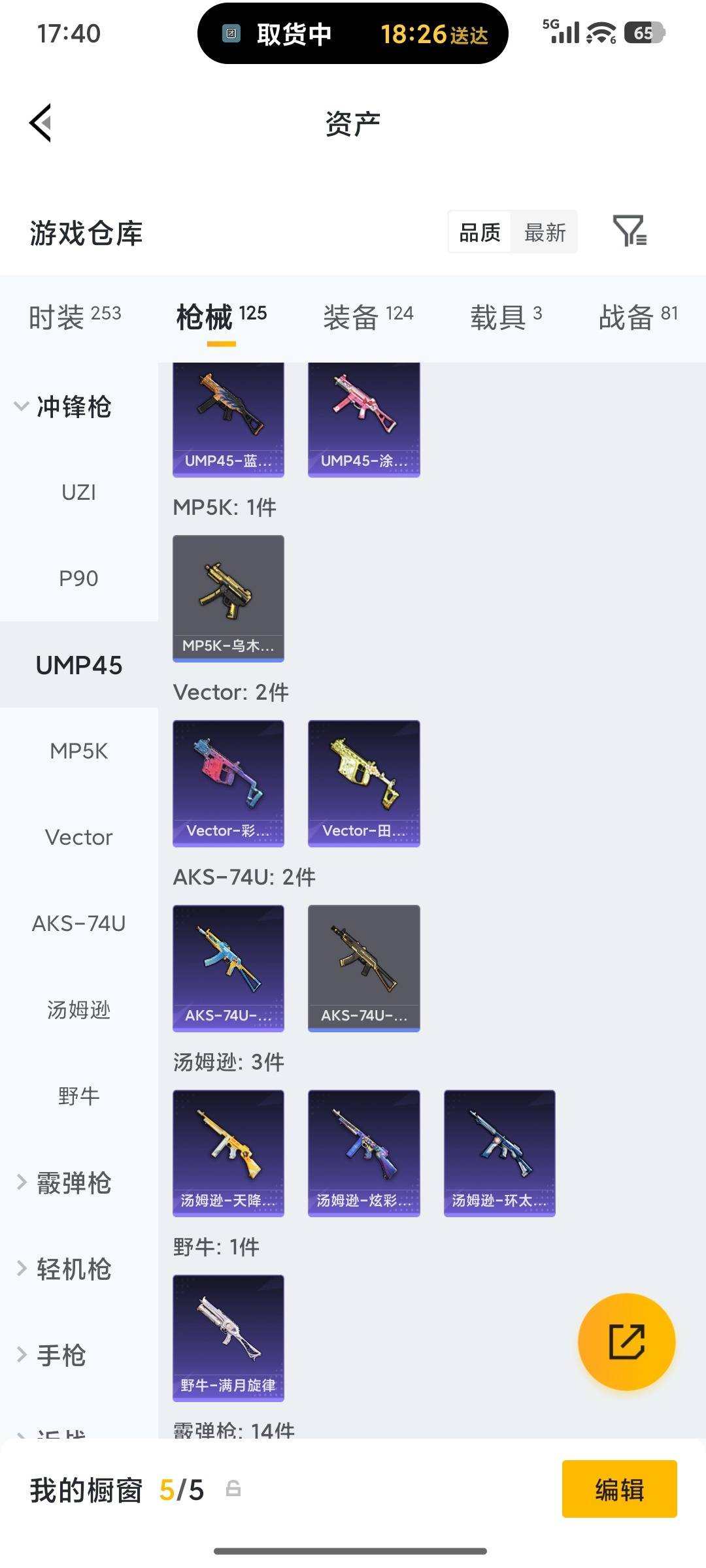Viewport: 706px width, 1568px height.
Task: Tap 编辑 to edit my showcase
Action: tap(619, 1489)
